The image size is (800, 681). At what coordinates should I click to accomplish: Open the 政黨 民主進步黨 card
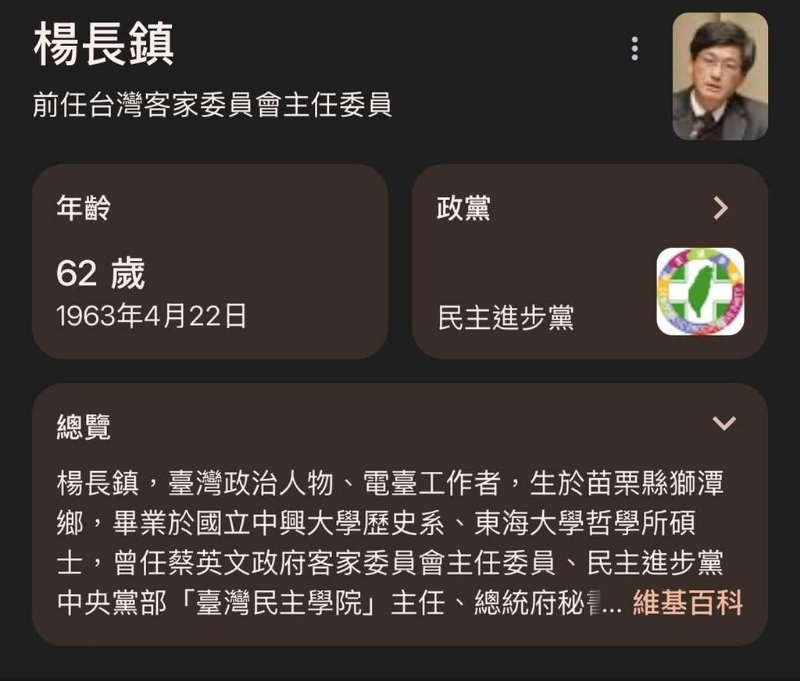pyautogui.click(x=589, y=262)
